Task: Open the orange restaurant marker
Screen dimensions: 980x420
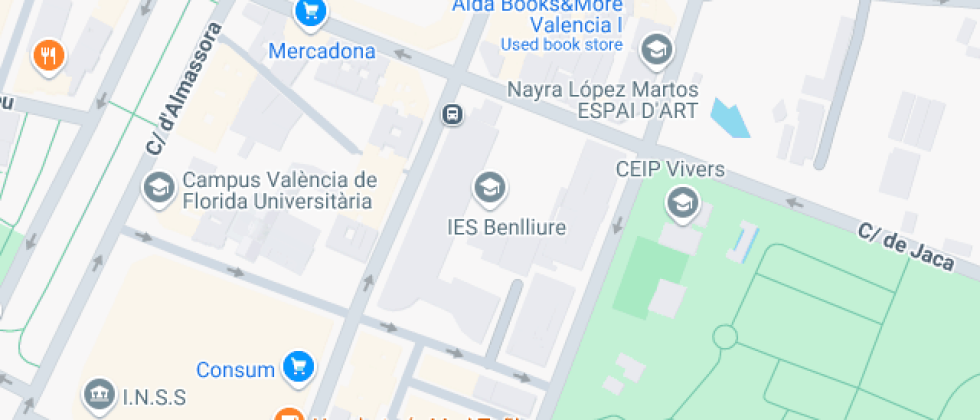Action: (48, 55)
